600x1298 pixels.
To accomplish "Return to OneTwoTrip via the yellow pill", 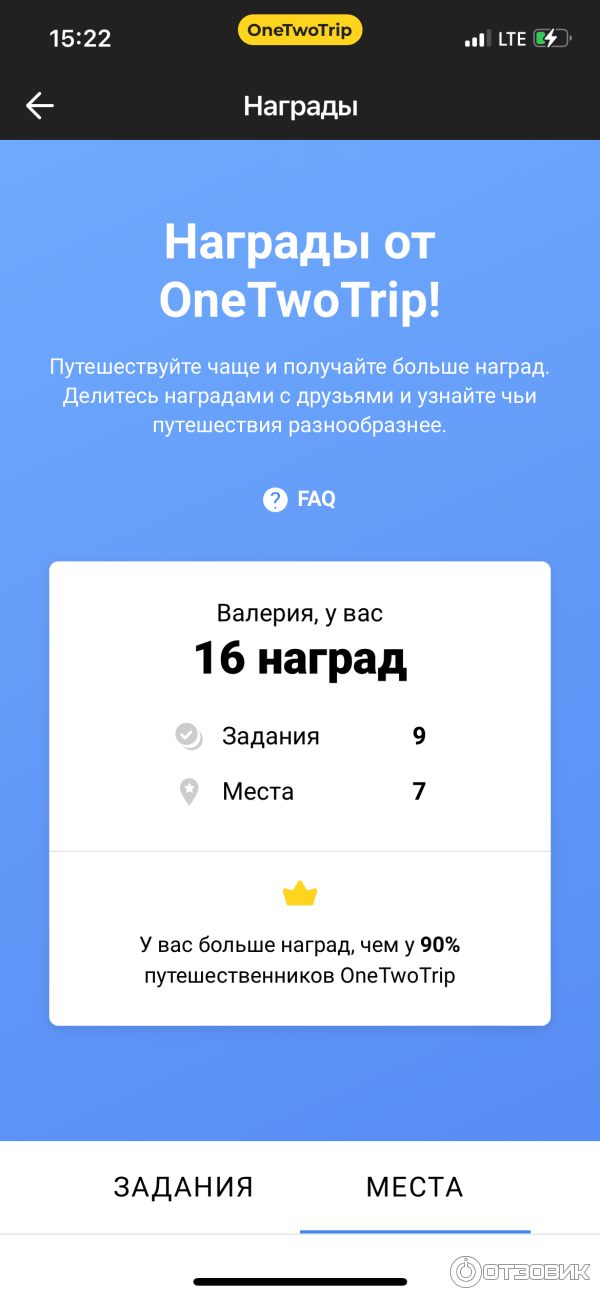I will (300, 31).
